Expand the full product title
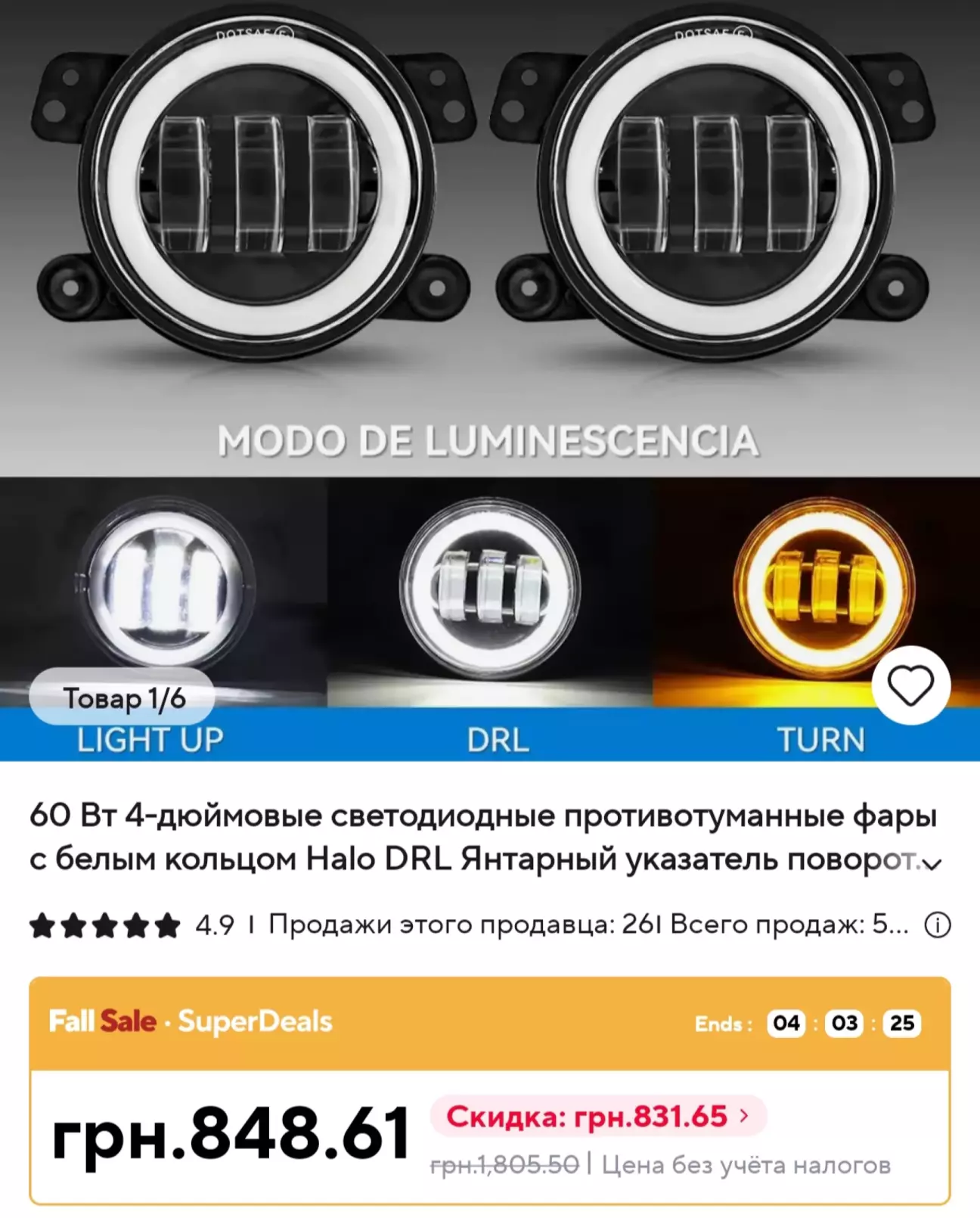 coord(934,863)
